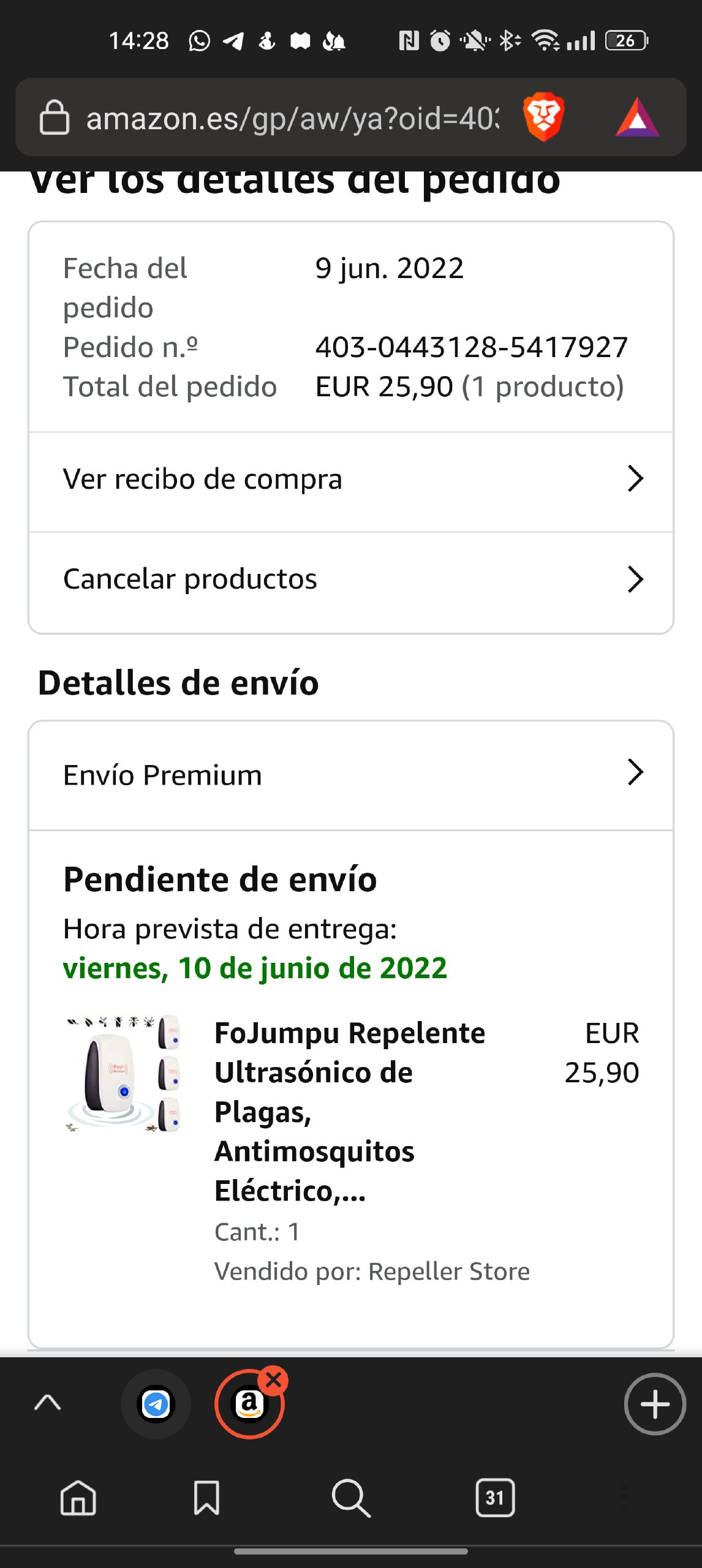Open Ver recibo de compra
Image resolution: width=702 pixels, height=1568 pixels.
pos(350,480)
